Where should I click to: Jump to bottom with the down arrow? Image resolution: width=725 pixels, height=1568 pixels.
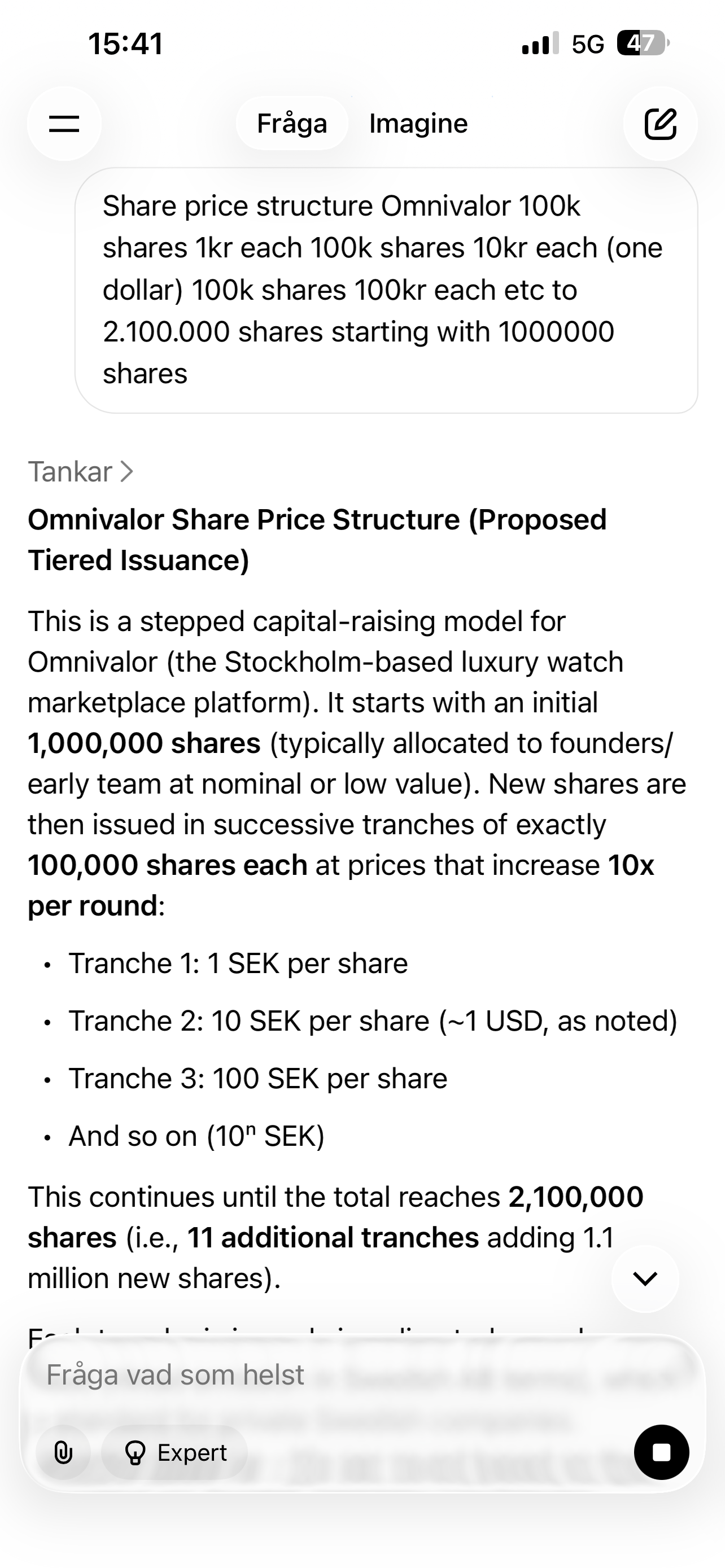coord(645,1278)
